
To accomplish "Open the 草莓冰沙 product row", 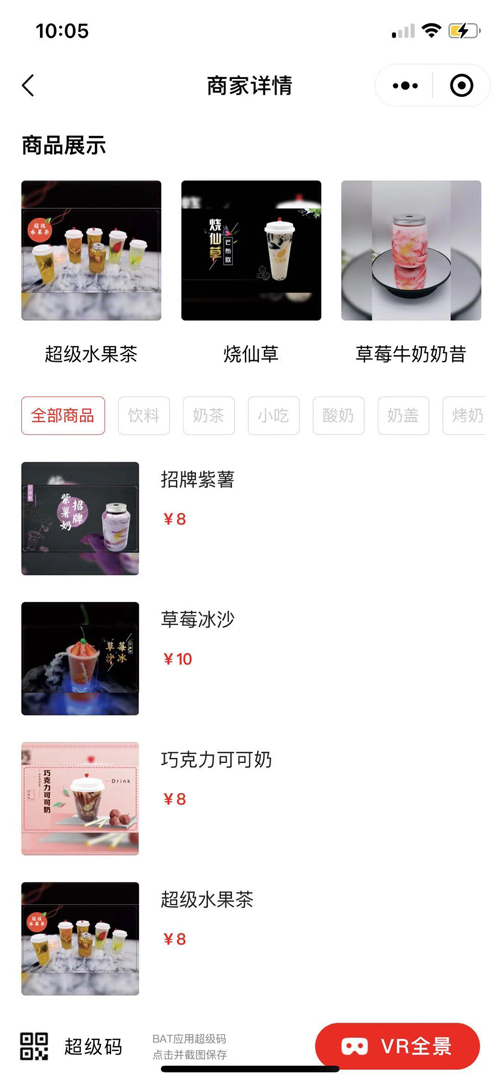I will point(250,659).
